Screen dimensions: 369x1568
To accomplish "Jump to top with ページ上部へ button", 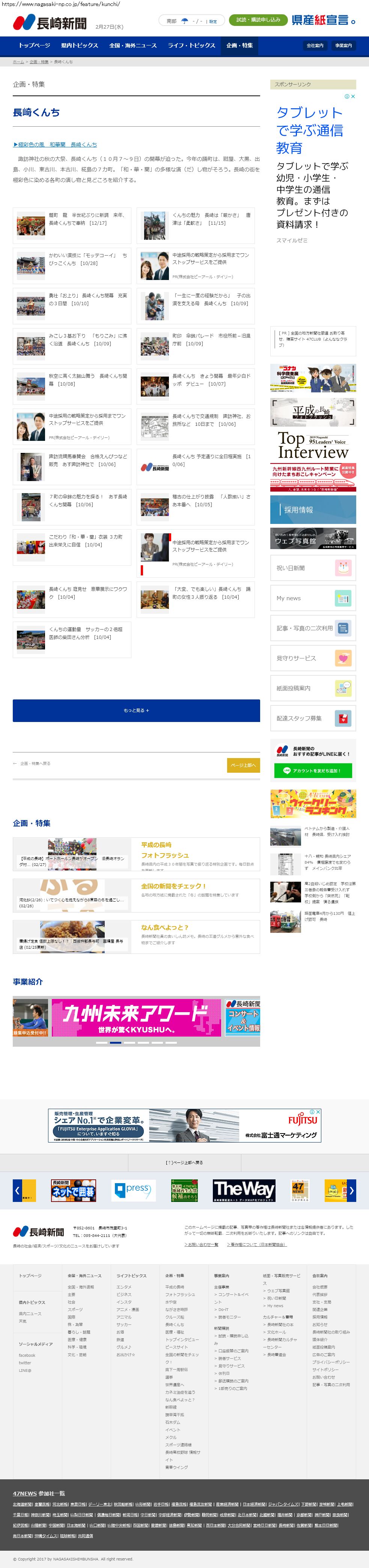I will pos(243,765).
